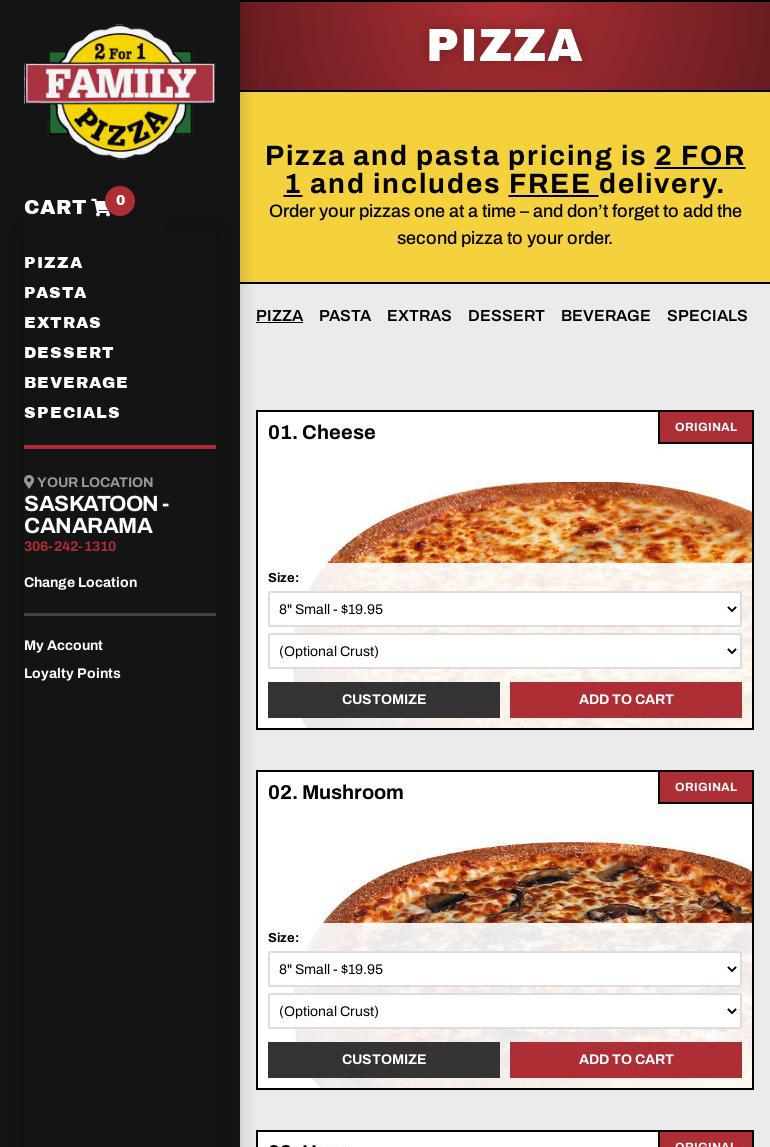The image size is (770, 1147).
Task: Customize the Cheese pizza
Action: click(x=384, y=699)
